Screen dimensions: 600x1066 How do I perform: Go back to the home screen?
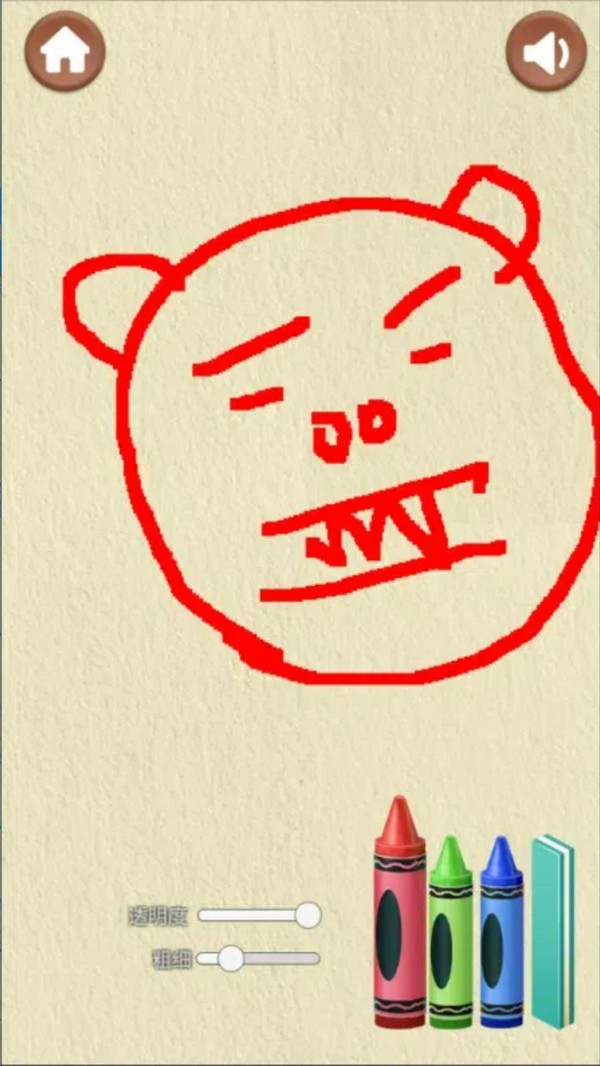point(65,51)
